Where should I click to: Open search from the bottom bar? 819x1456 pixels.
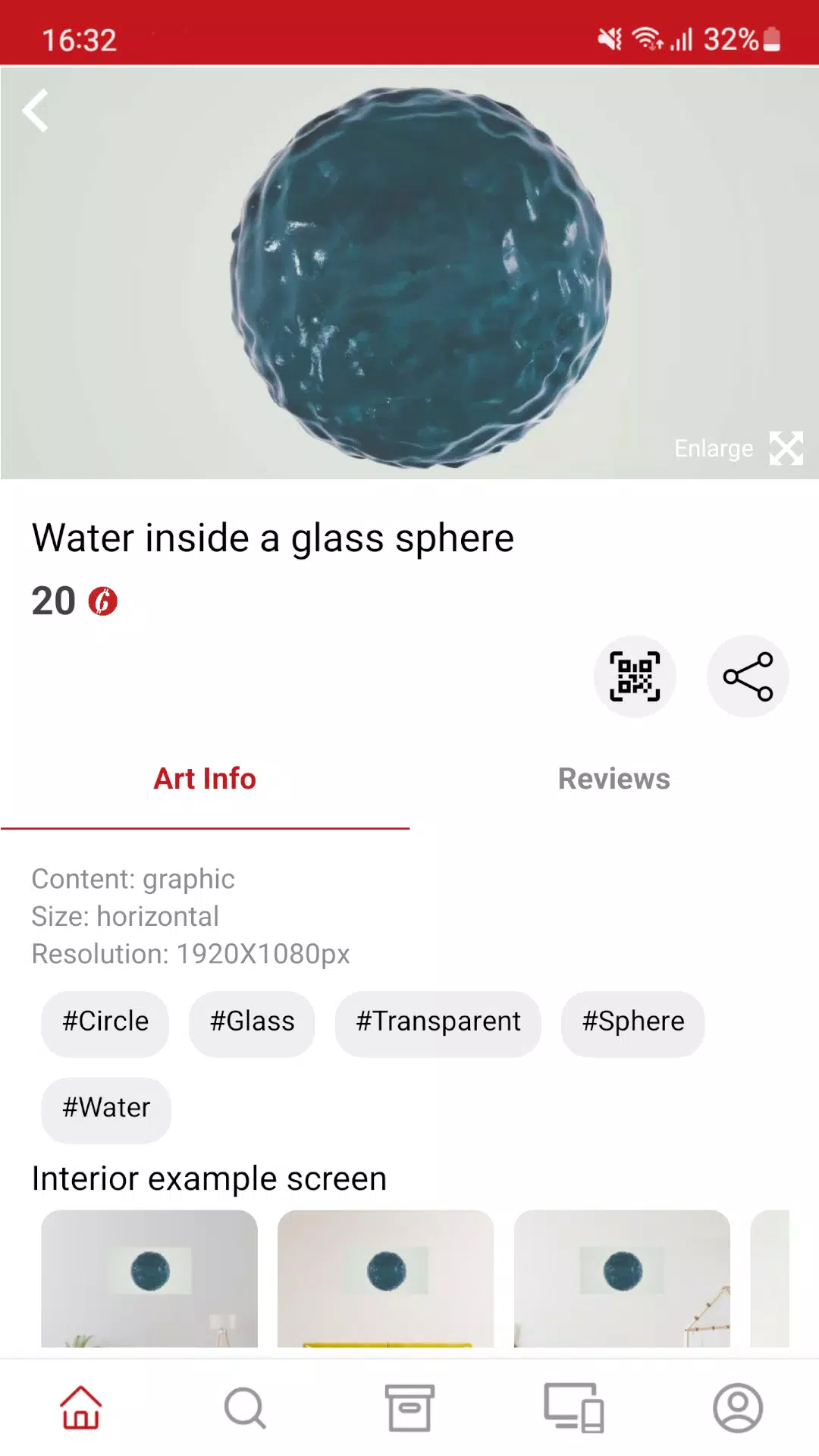pos(244,1408)
